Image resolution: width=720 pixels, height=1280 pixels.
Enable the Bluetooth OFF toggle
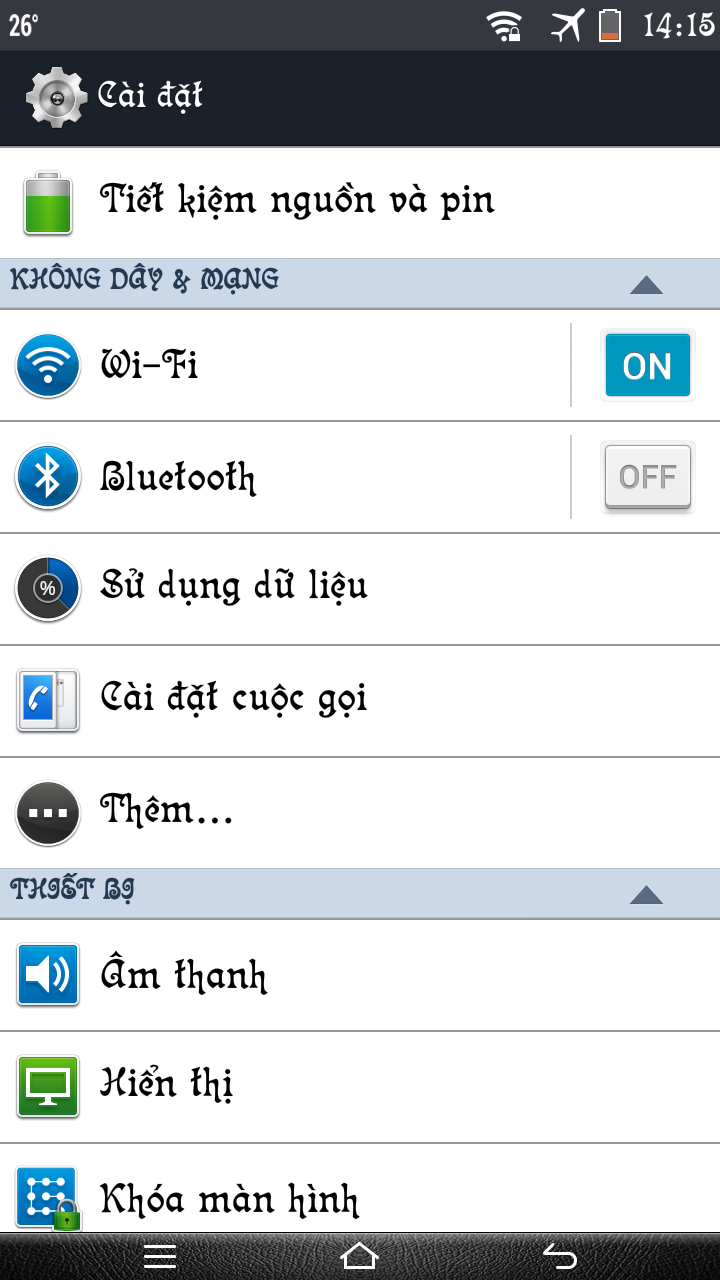647,477
